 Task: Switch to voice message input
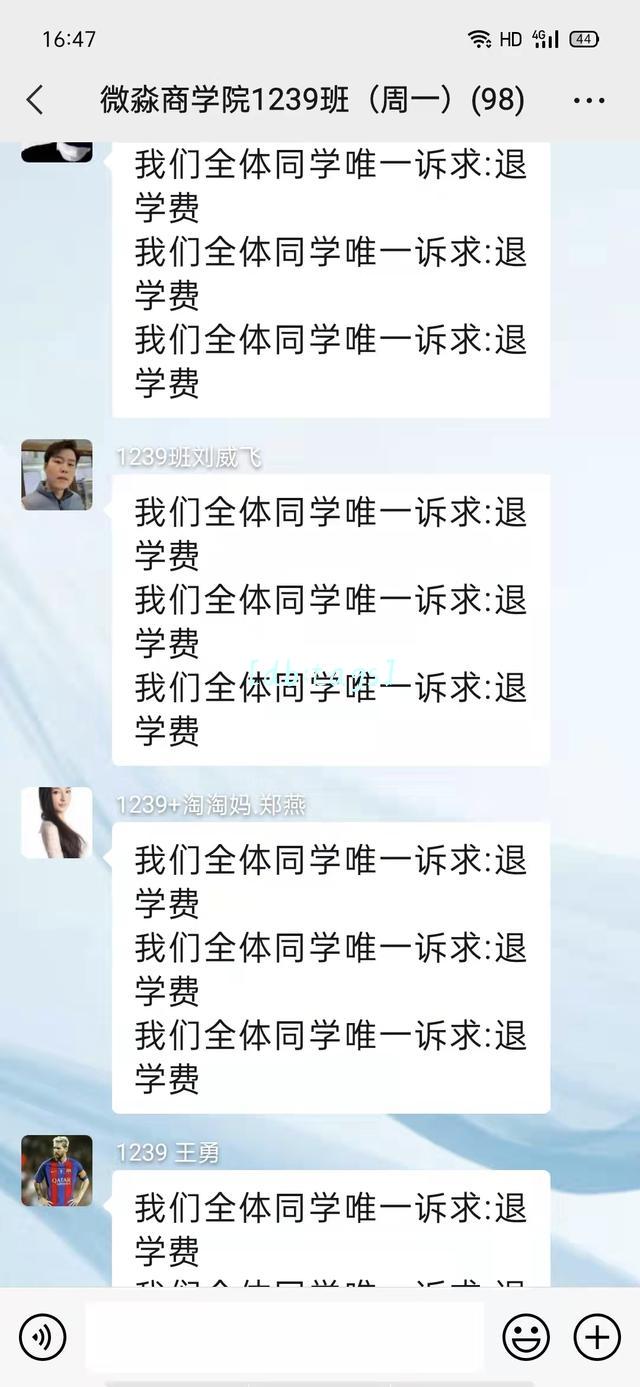tap(42, 1336)
